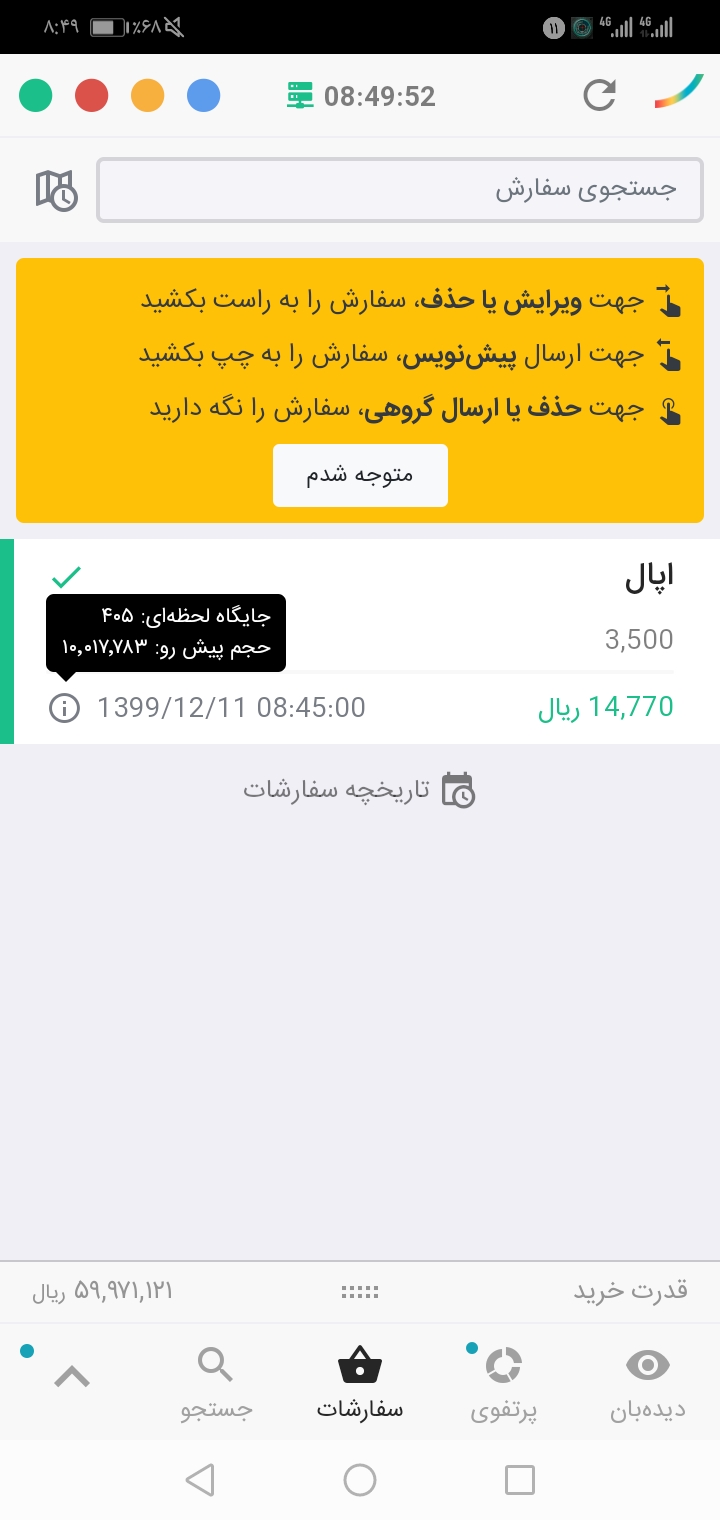
Task: Dismiss the tips with متوجه شدم
Action: [360, 475]
